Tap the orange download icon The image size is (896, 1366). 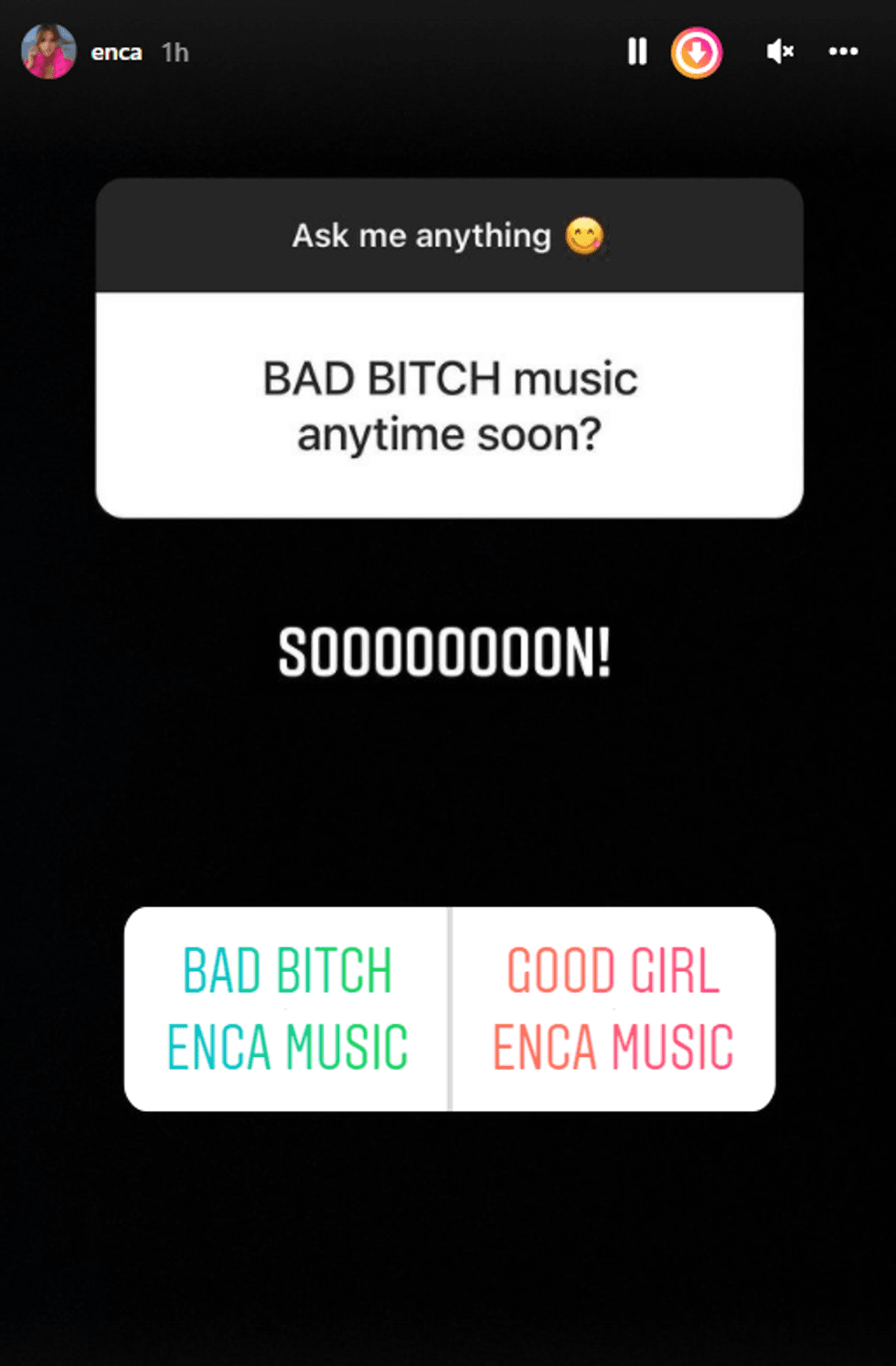(697, 53)
